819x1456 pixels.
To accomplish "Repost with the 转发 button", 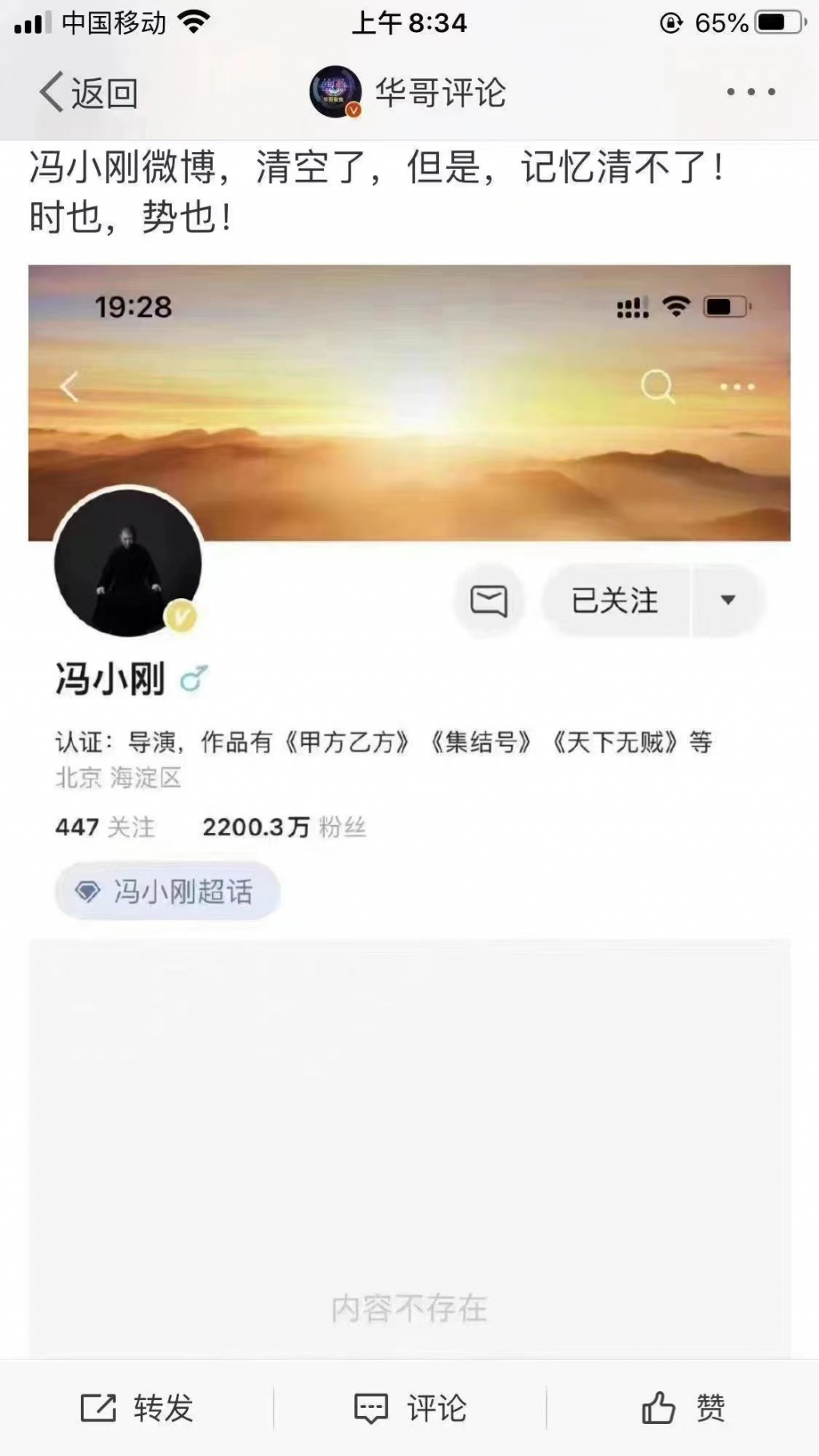I will (x=137, y=1408).
